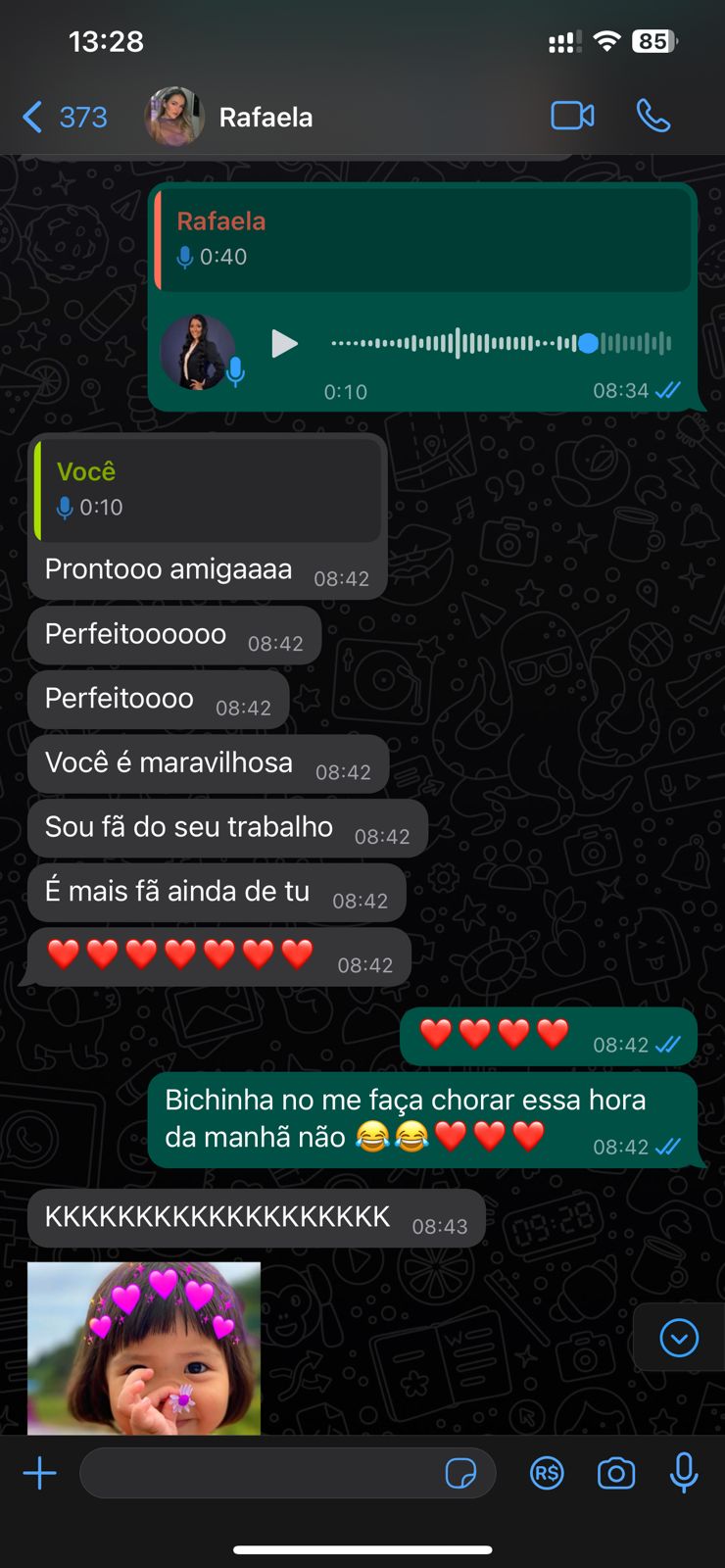Focus the message text field
The image size is (725, 1568).
click(x=260, y=1473)
